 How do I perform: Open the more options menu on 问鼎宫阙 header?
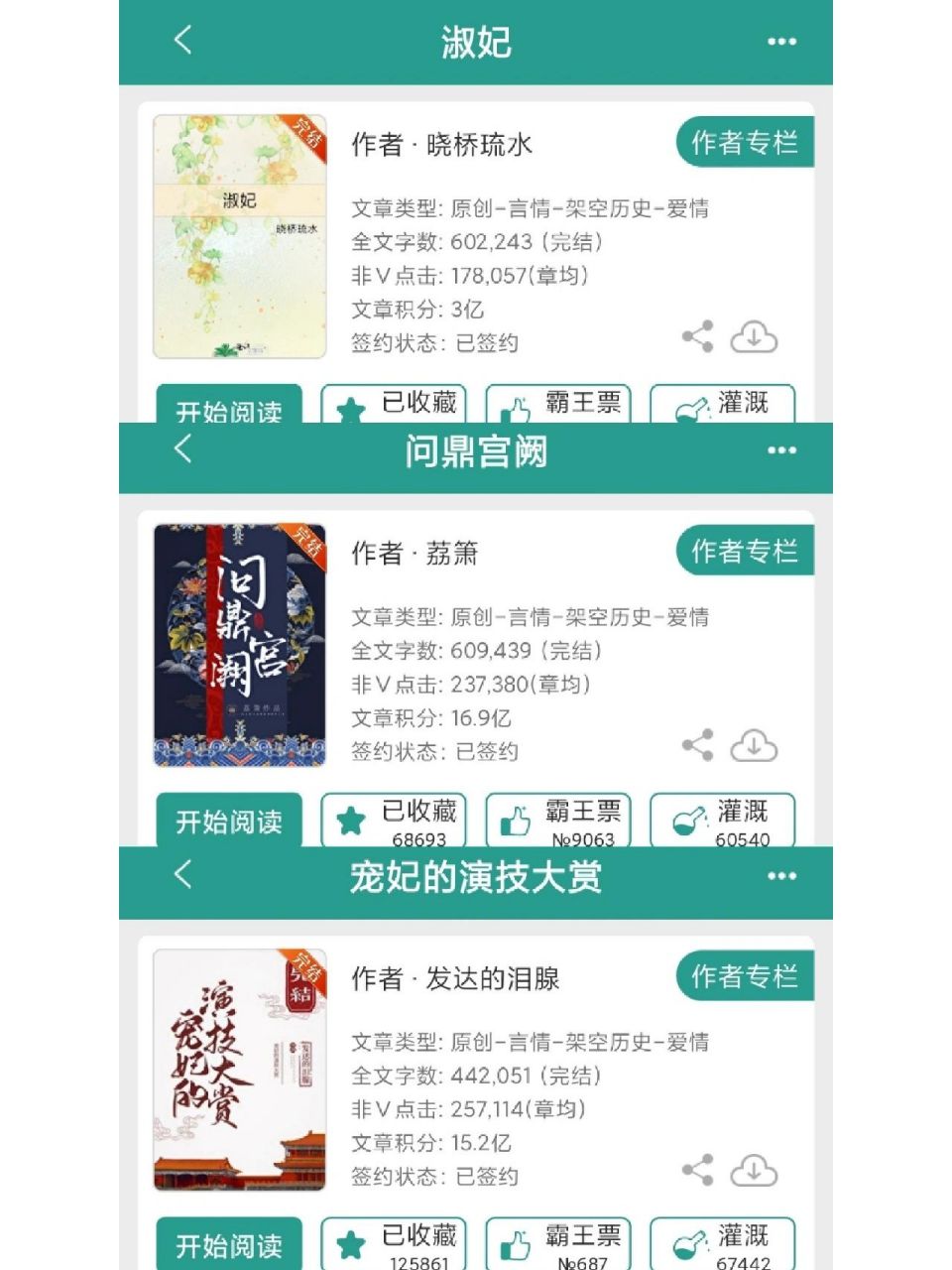pos(782,449)
